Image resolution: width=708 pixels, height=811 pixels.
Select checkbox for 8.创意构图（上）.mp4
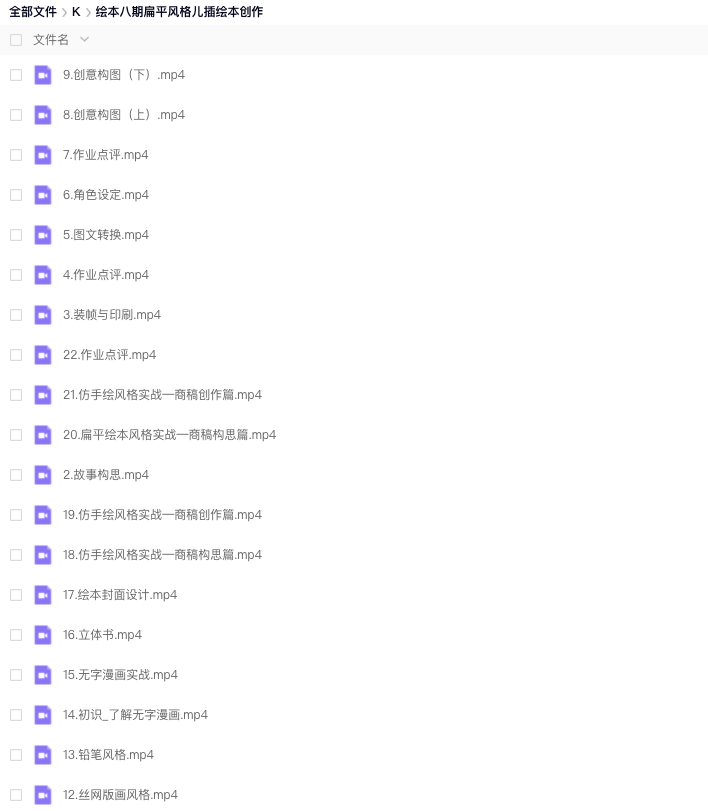[x=16, y=115]
